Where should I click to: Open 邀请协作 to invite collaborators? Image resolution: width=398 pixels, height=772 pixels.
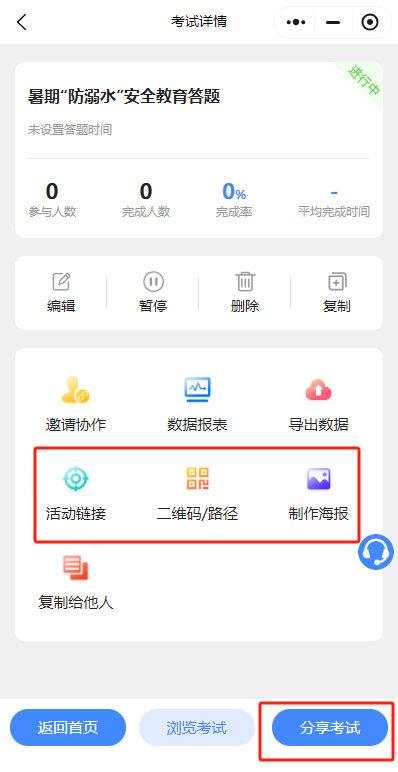point(76,404)
